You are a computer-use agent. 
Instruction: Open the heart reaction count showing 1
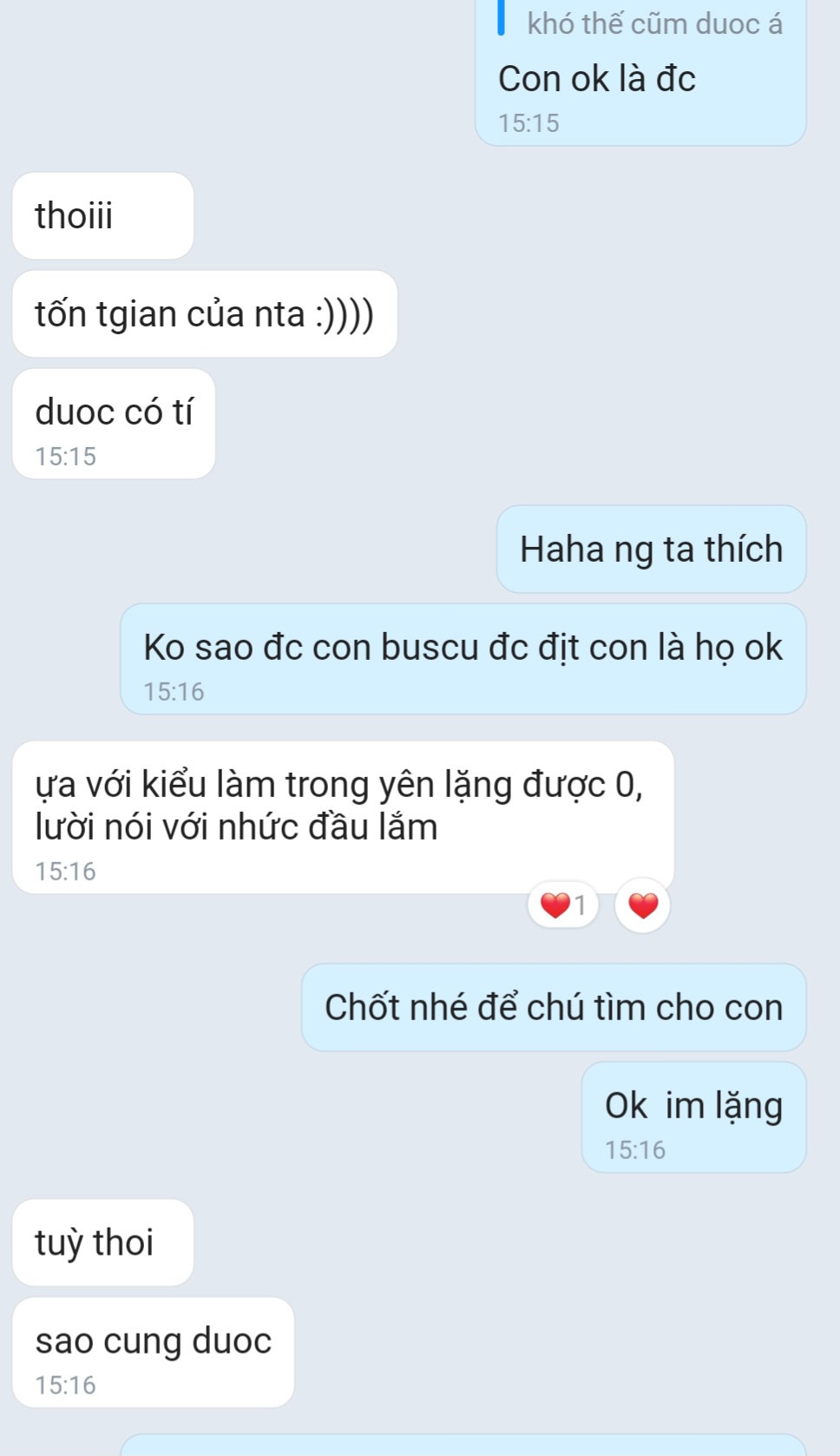(563, 906)
